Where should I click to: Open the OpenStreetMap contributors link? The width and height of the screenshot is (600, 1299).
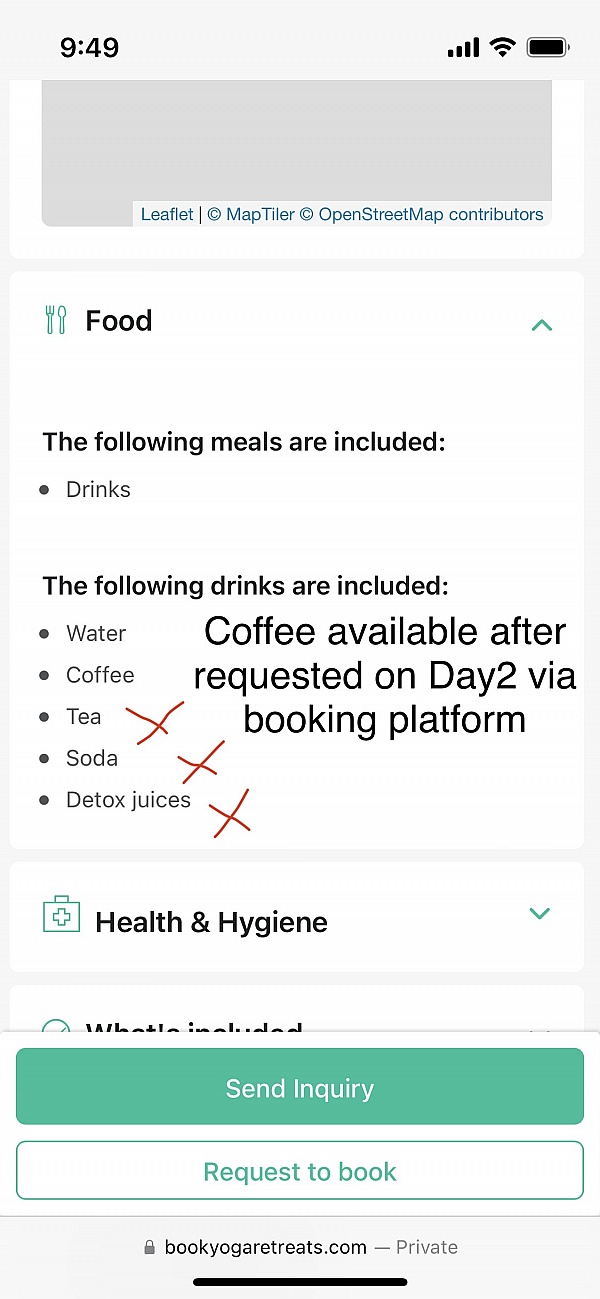click(x=430, y=214)
